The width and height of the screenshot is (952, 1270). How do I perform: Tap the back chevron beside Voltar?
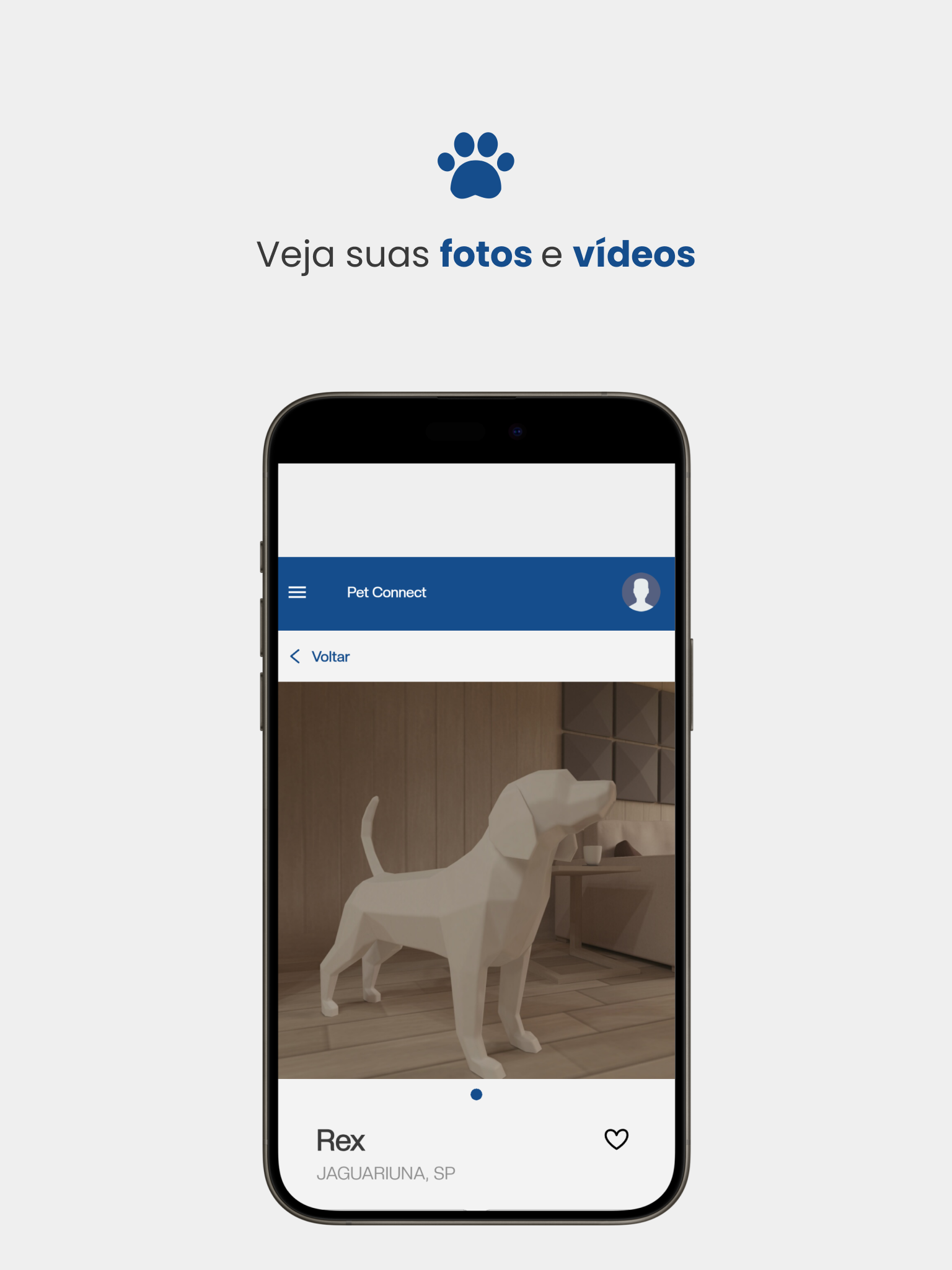pyautogui.click(x=296, y=656)
